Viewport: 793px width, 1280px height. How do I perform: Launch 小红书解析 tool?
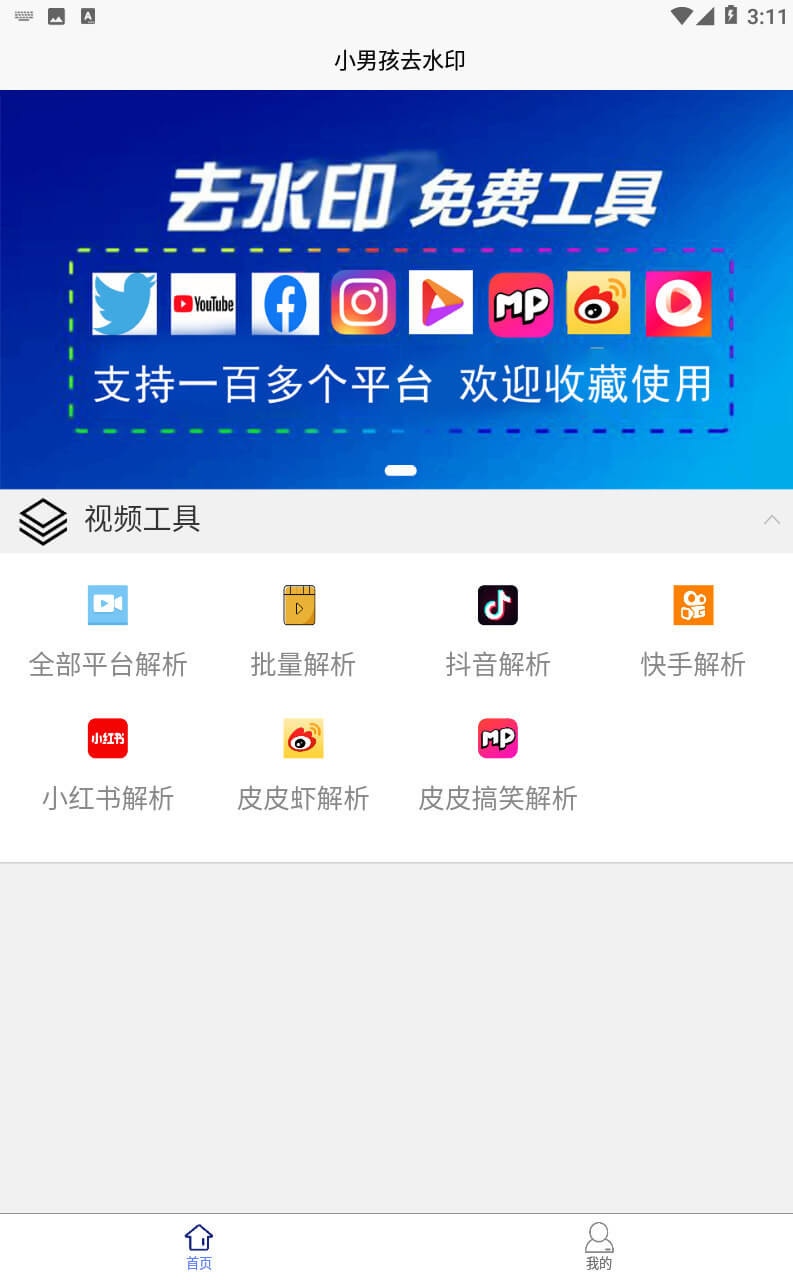click(108, 766)
